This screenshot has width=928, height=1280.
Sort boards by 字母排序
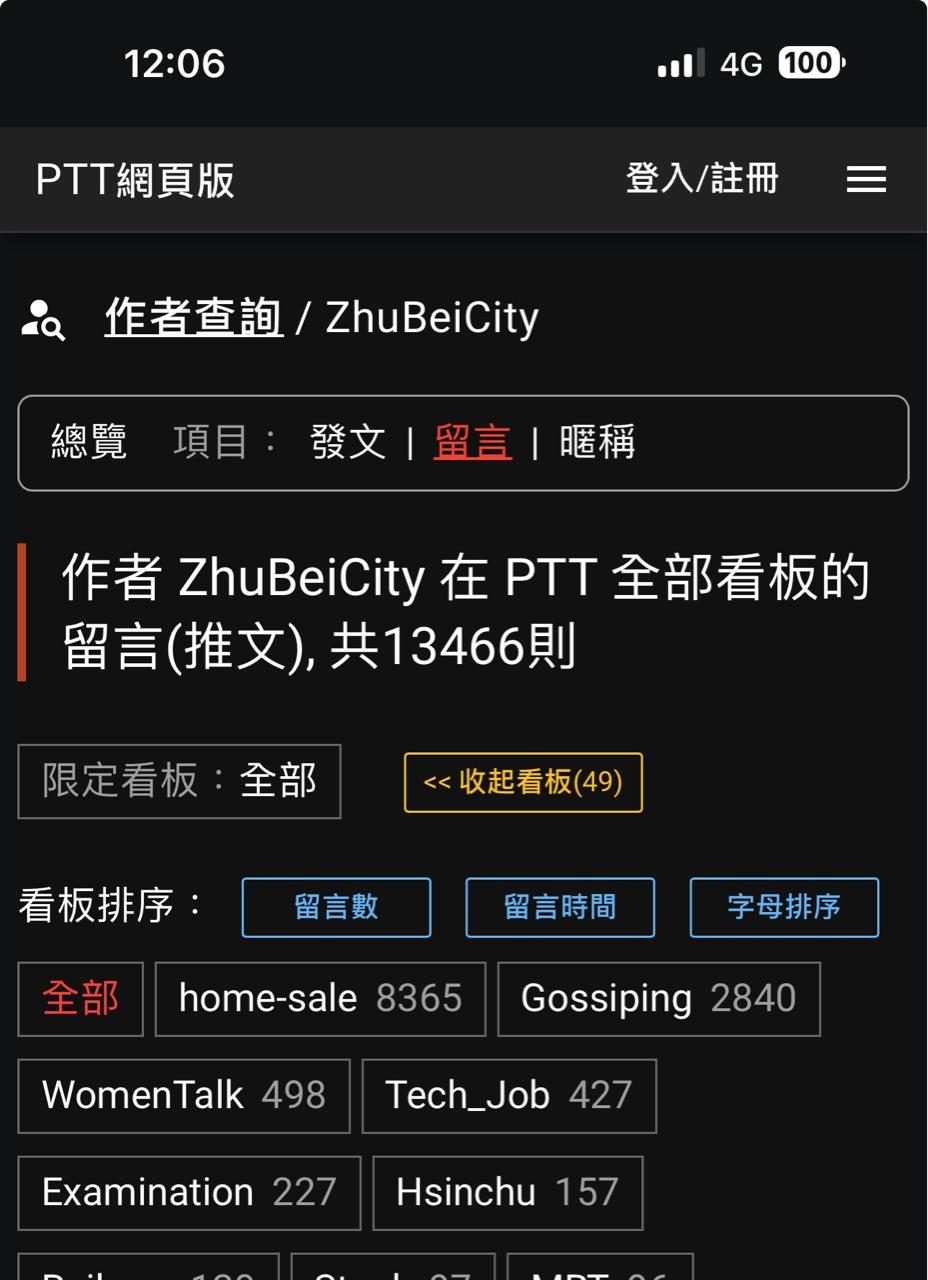tap(784, 907)
